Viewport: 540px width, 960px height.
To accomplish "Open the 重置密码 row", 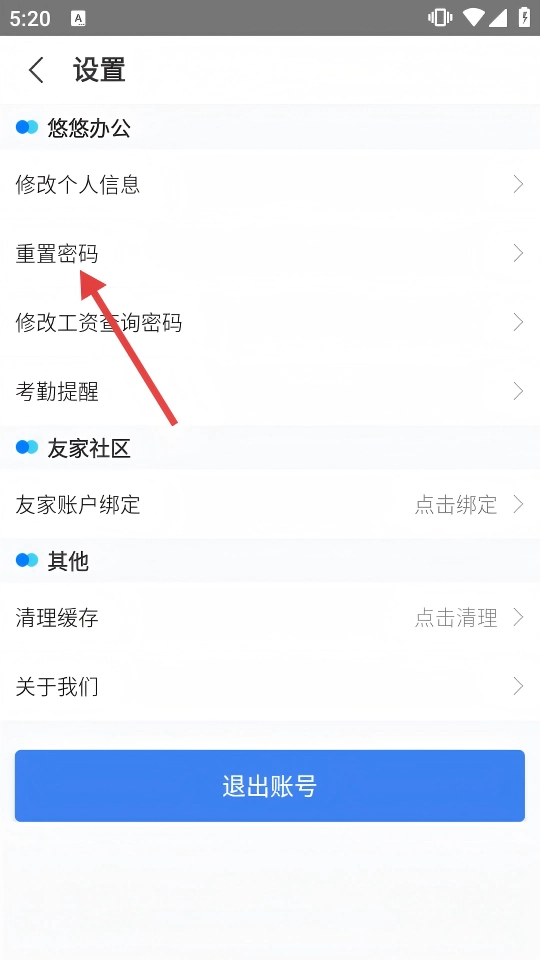I will tap(270, 253).
